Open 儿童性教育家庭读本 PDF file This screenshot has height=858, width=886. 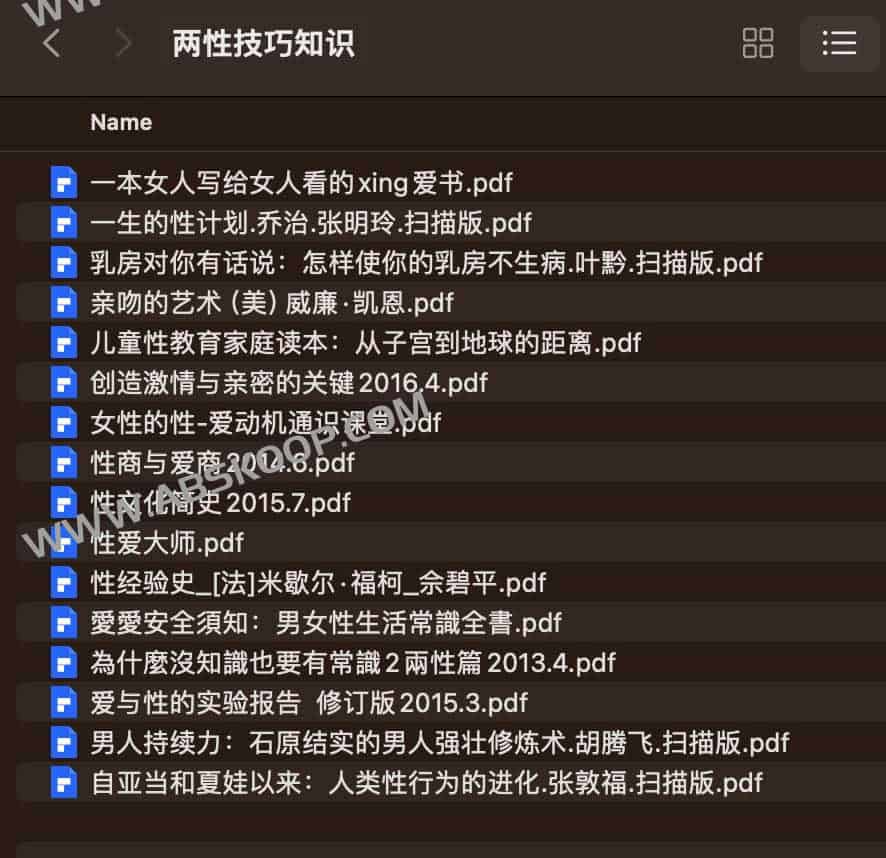click(x=365, y=343)
